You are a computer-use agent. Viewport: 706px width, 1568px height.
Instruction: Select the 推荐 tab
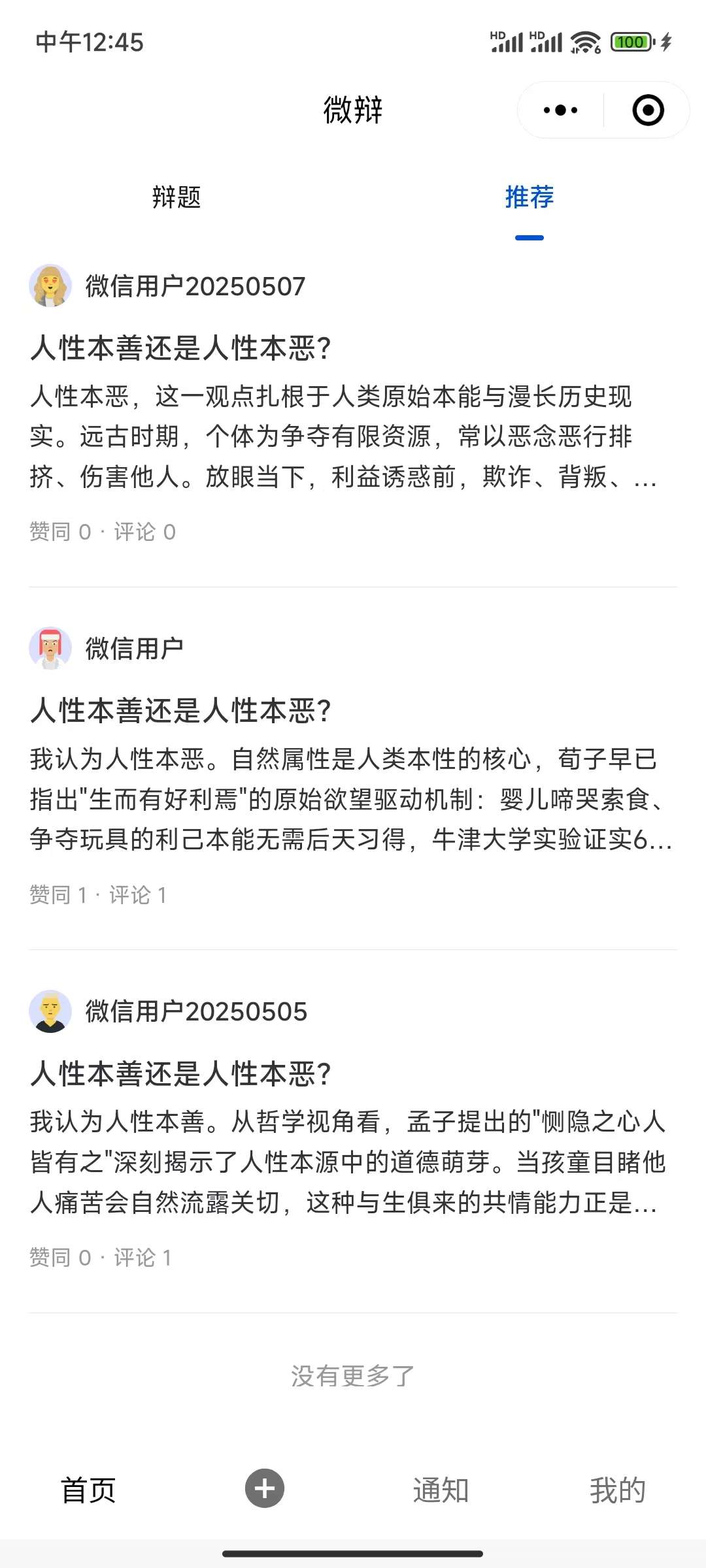tap(529, 197)
